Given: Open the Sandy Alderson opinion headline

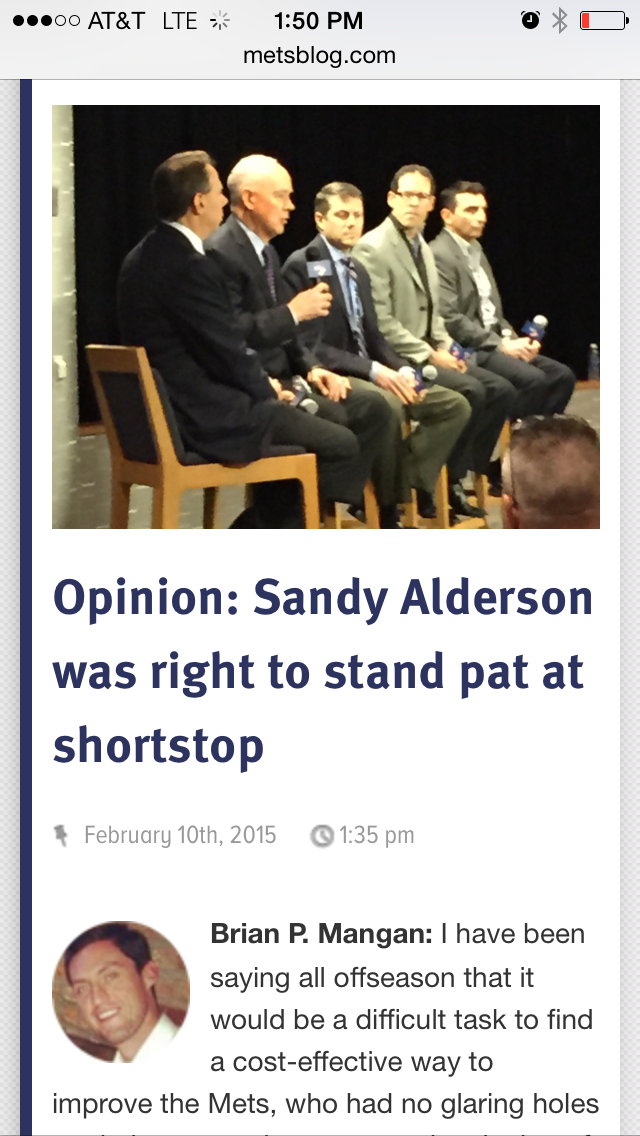Looking at the screenshot, I should (x=322, y=672).
